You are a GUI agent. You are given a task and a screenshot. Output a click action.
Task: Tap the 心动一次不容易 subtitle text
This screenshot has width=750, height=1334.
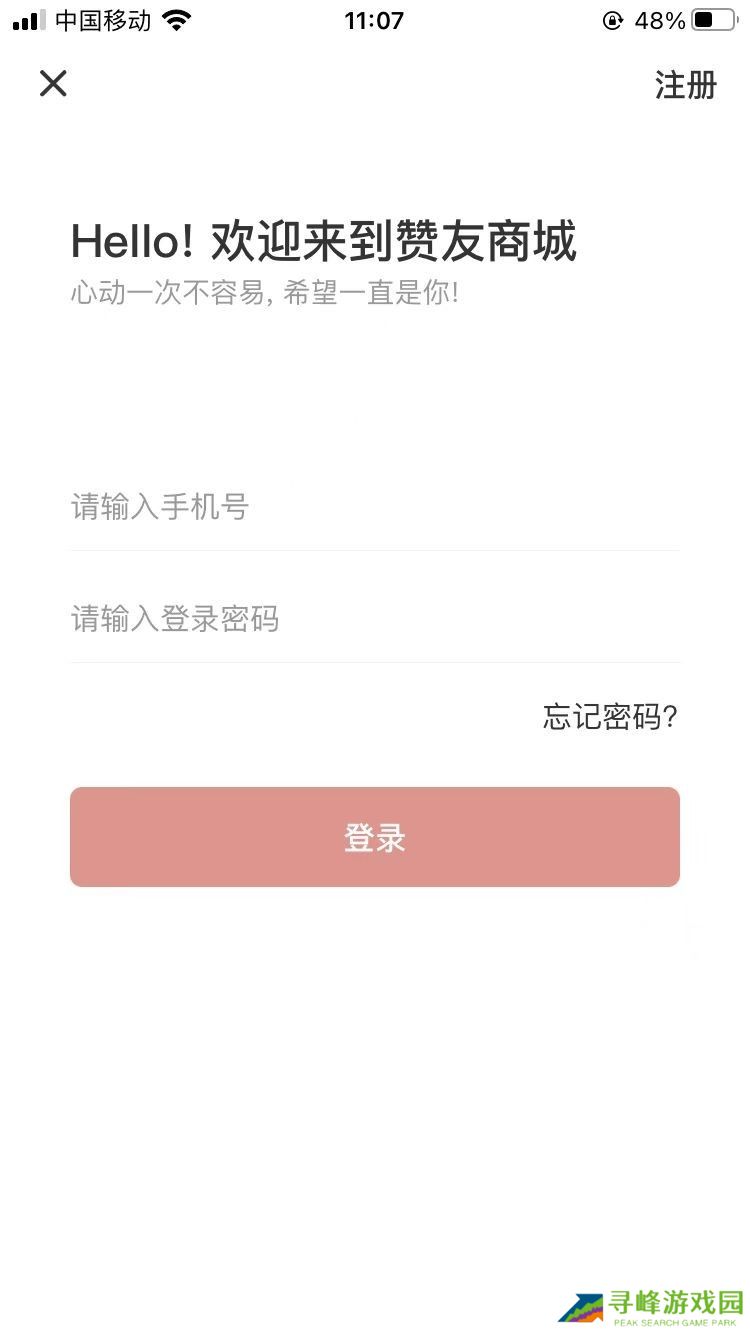click(264, 294)
